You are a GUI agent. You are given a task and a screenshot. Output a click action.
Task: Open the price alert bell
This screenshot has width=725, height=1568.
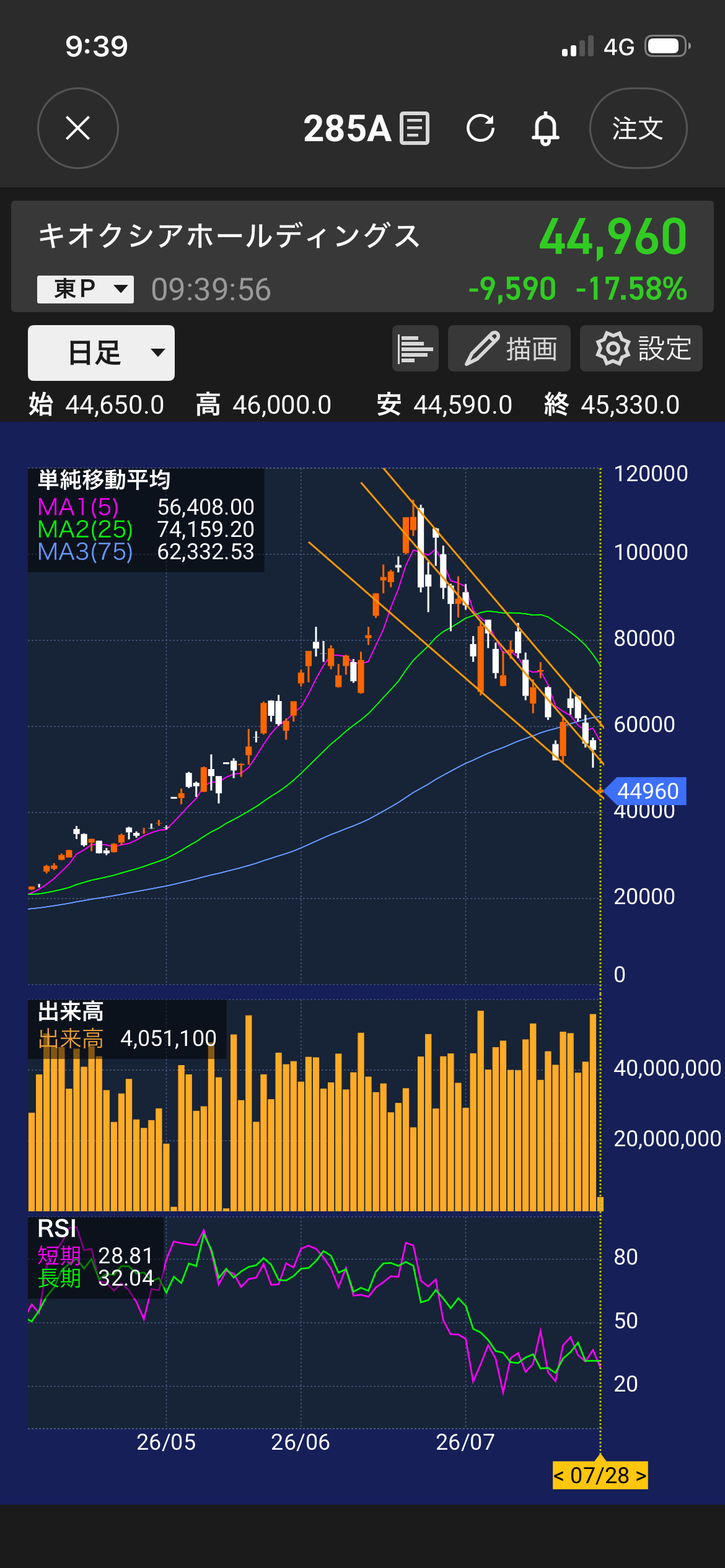coord(546,128)
